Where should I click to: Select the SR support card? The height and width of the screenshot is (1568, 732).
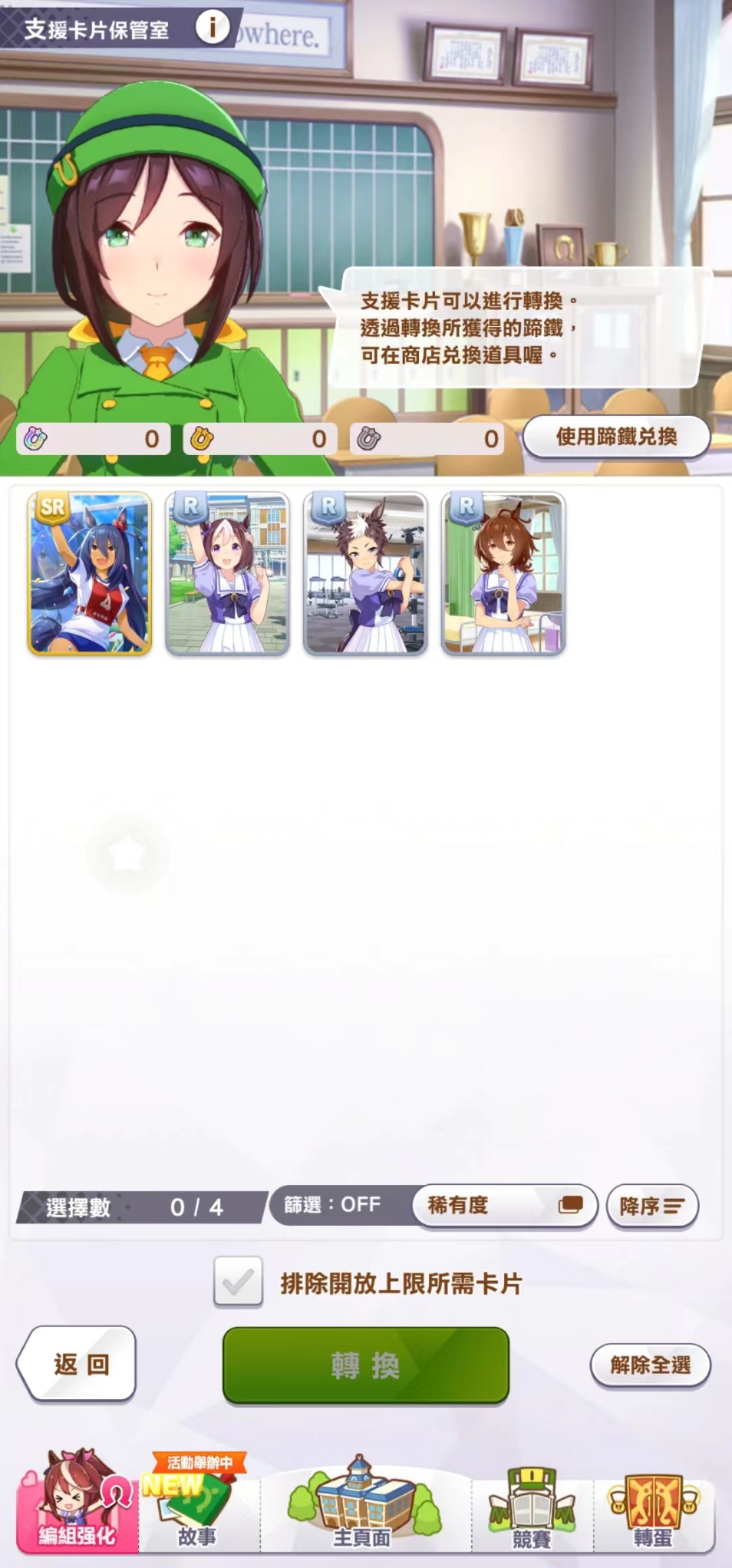pyautogui.click(x=89, y=574)
